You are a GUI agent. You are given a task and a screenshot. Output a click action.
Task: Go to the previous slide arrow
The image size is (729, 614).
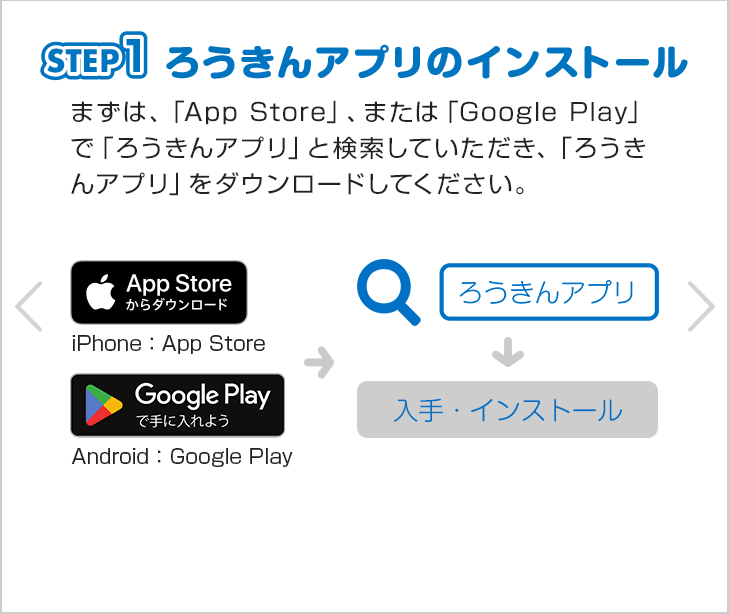click(29, 306)
